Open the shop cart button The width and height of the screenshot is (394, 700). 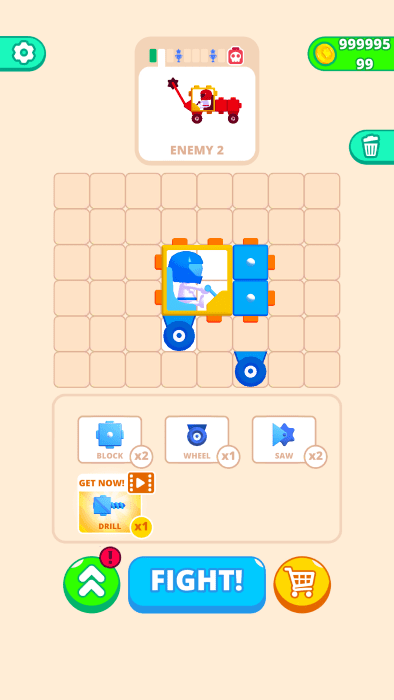[x=302, y=584]
